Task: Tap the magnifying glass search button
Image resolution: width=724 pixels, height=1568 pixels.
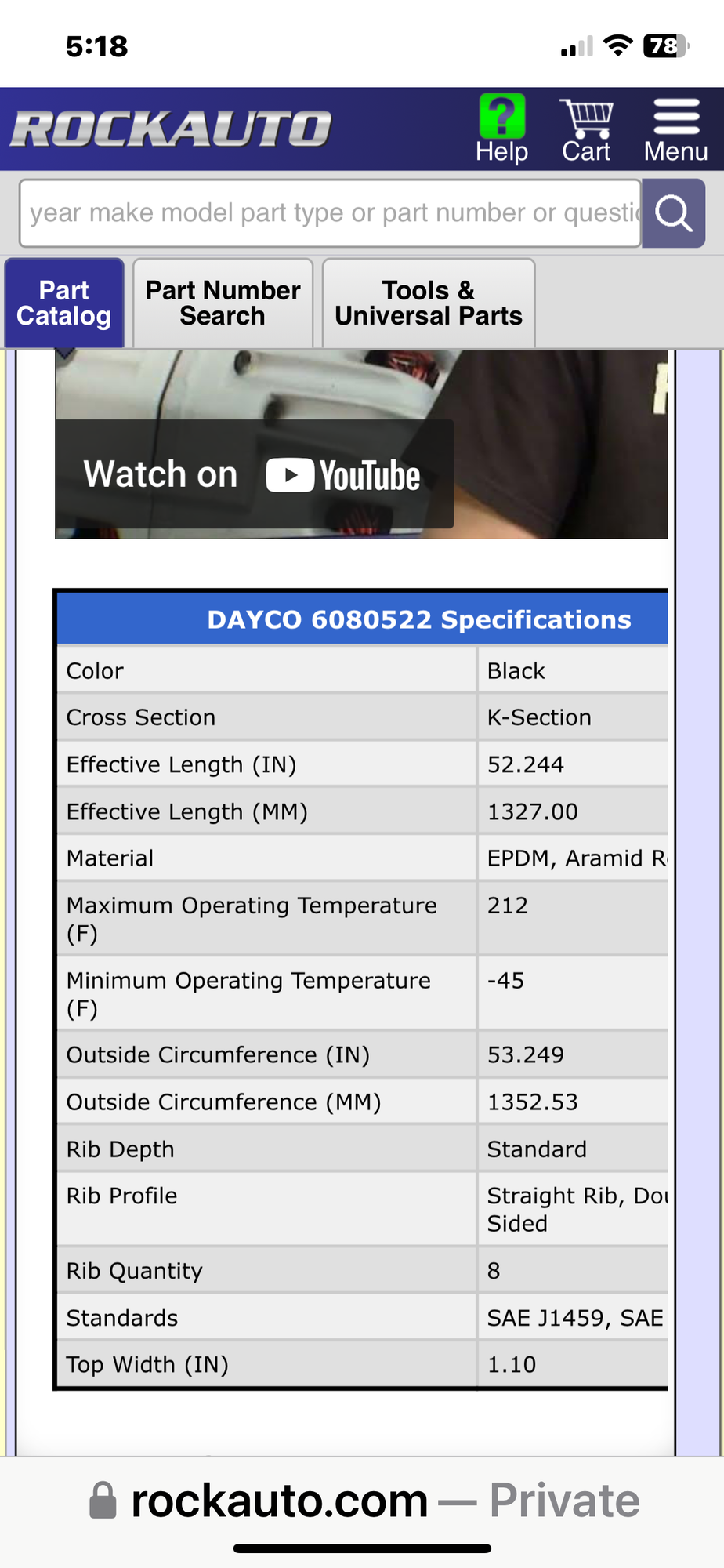Action: tap(673, 213)
